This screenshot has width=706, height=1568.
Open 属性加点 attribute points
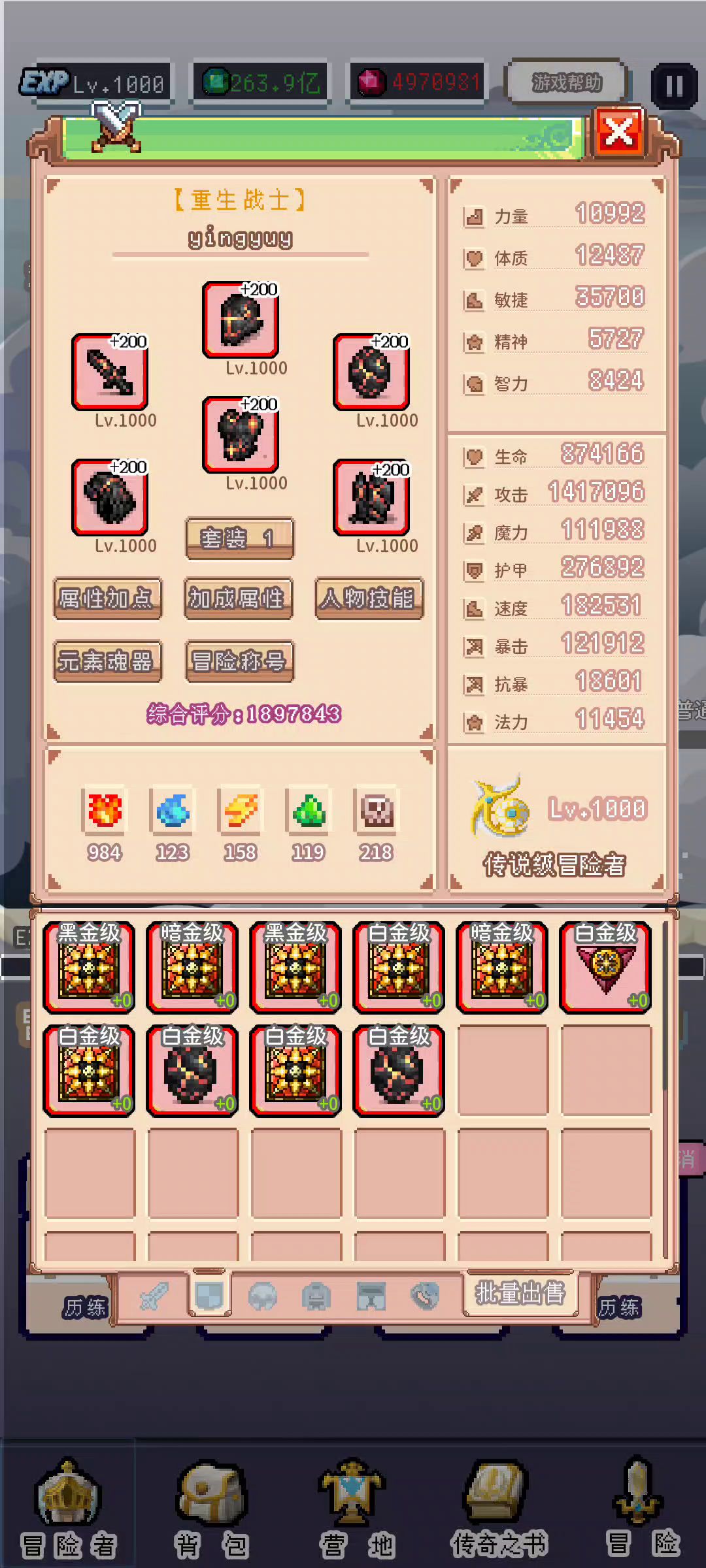[x=107, y=598]
